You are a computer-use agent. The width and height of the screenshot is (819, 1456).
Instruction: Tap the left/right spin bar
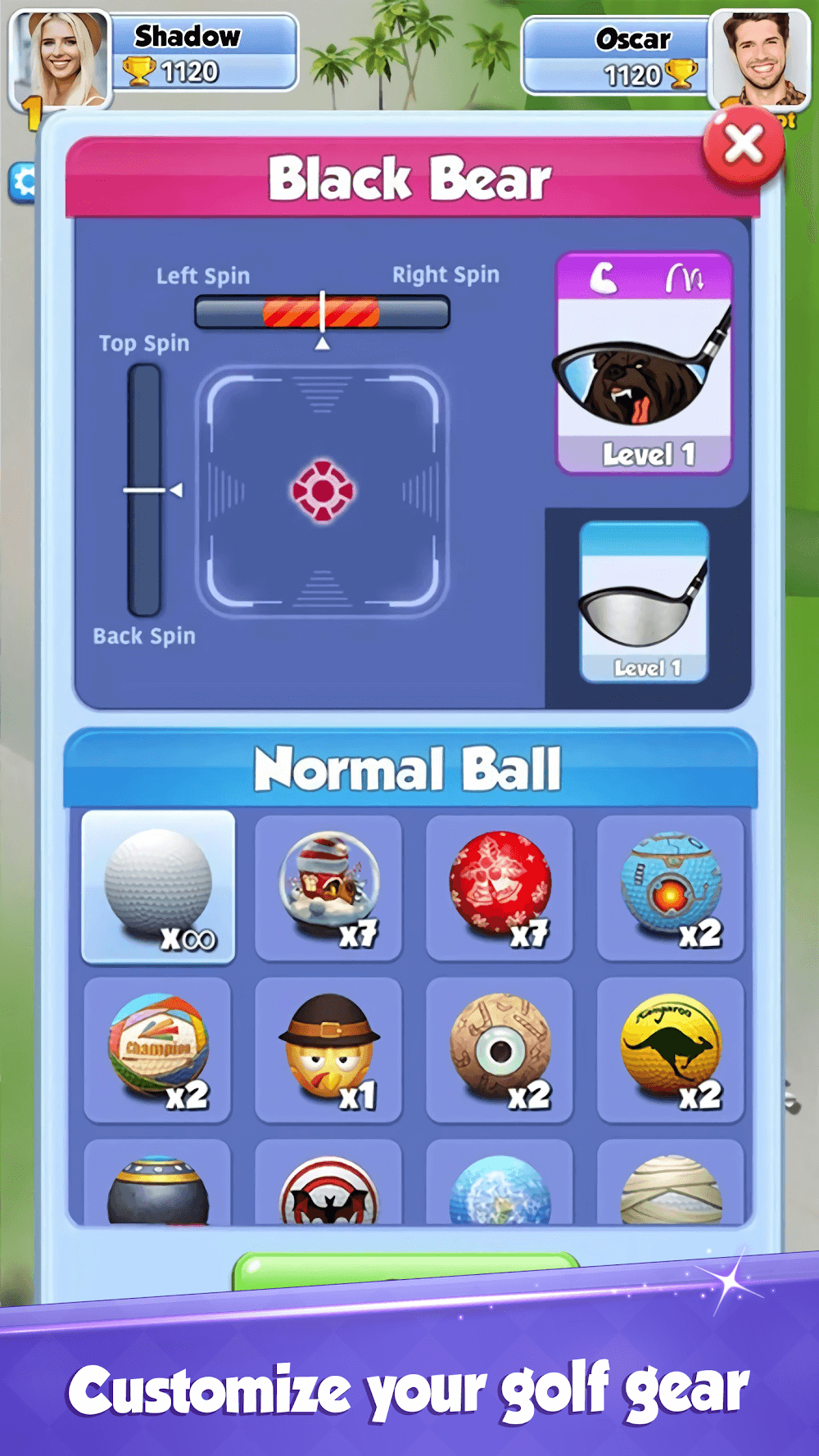(x=322, y=312)
